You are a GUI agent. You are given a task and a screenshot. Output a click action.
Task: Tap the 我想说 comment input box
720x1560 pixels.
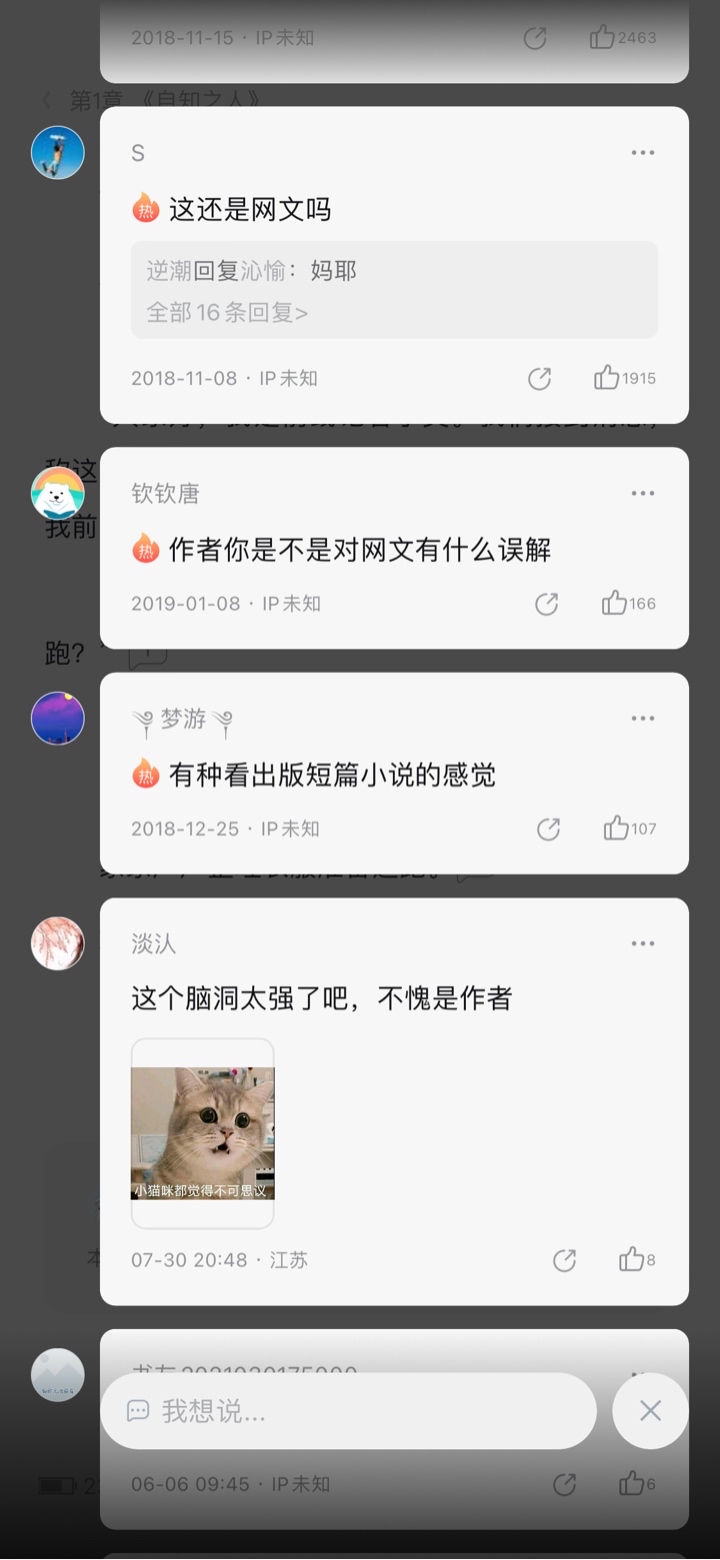pyautogui.click(x=348, y=1411)
